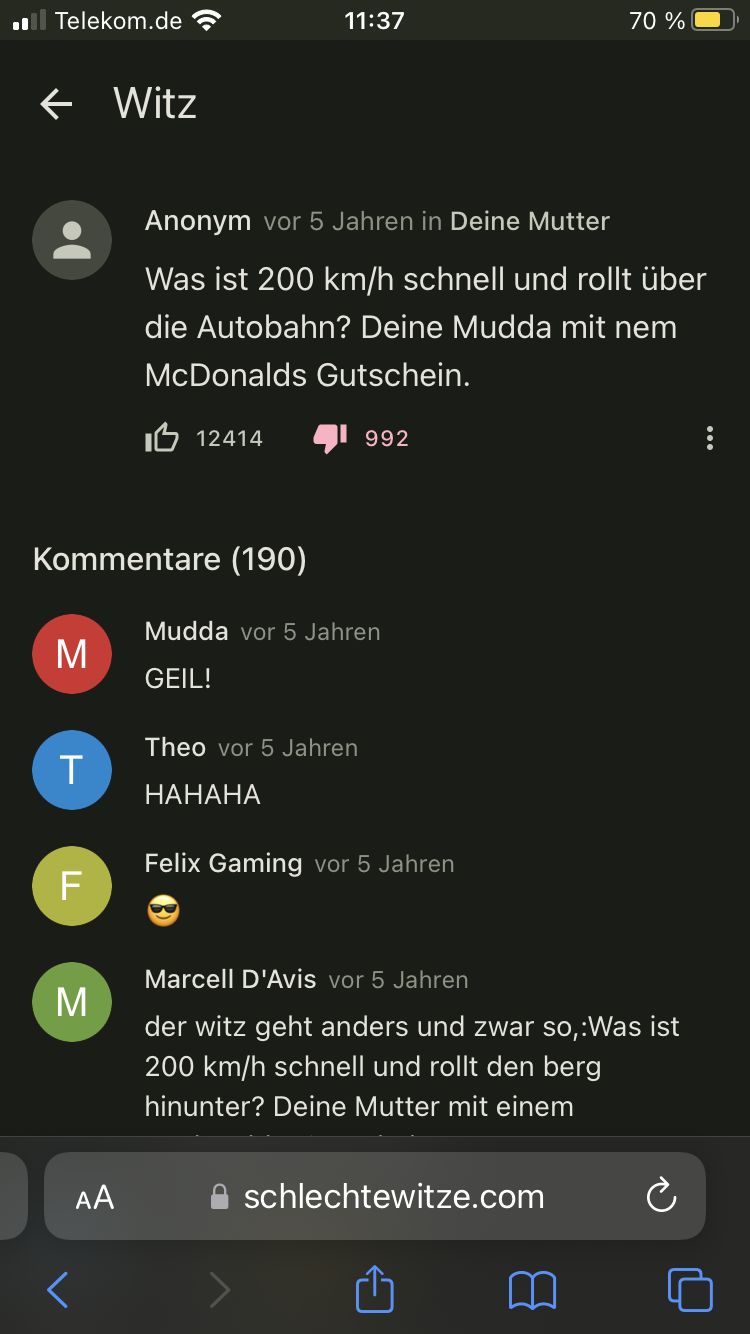Go back using the Witz header arrow
The width and height of the screenshot is (750, 1334).
tap(57, 104)
